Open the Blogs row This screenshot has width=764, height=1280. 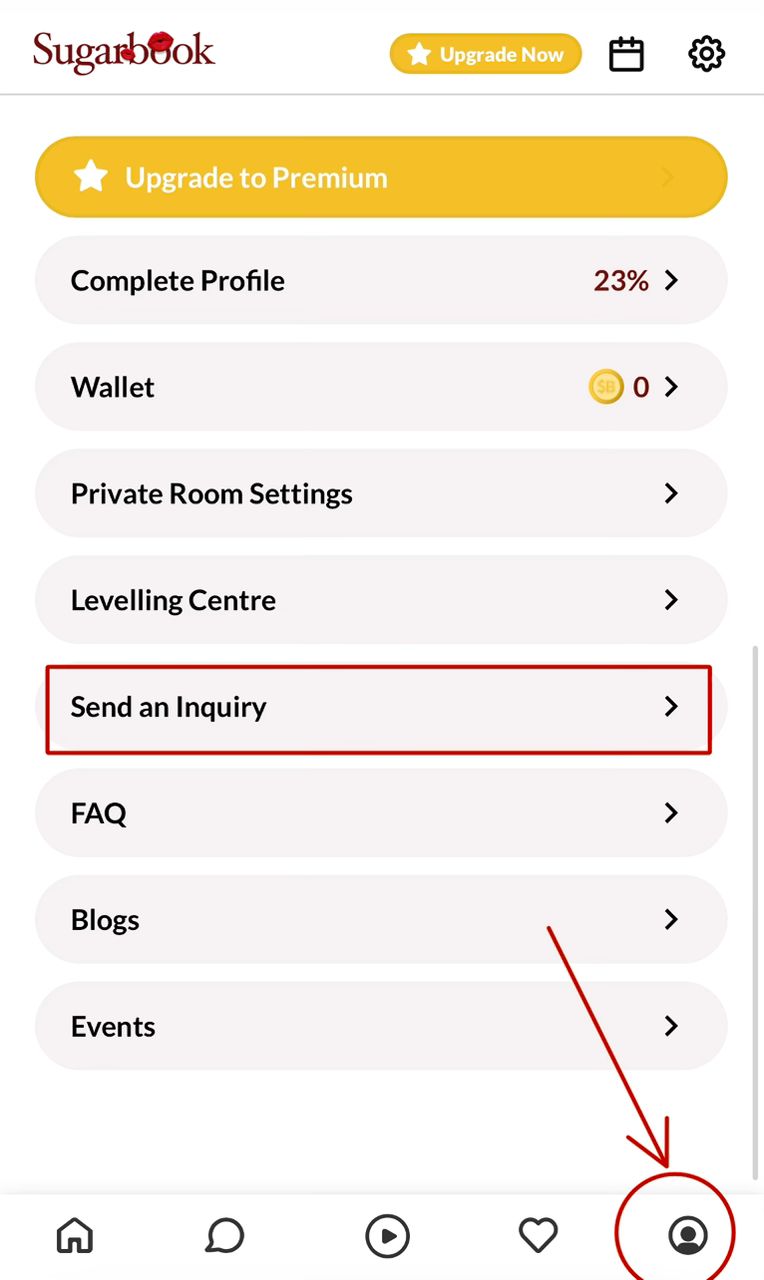pyautogui.click(x=381, y=920)
